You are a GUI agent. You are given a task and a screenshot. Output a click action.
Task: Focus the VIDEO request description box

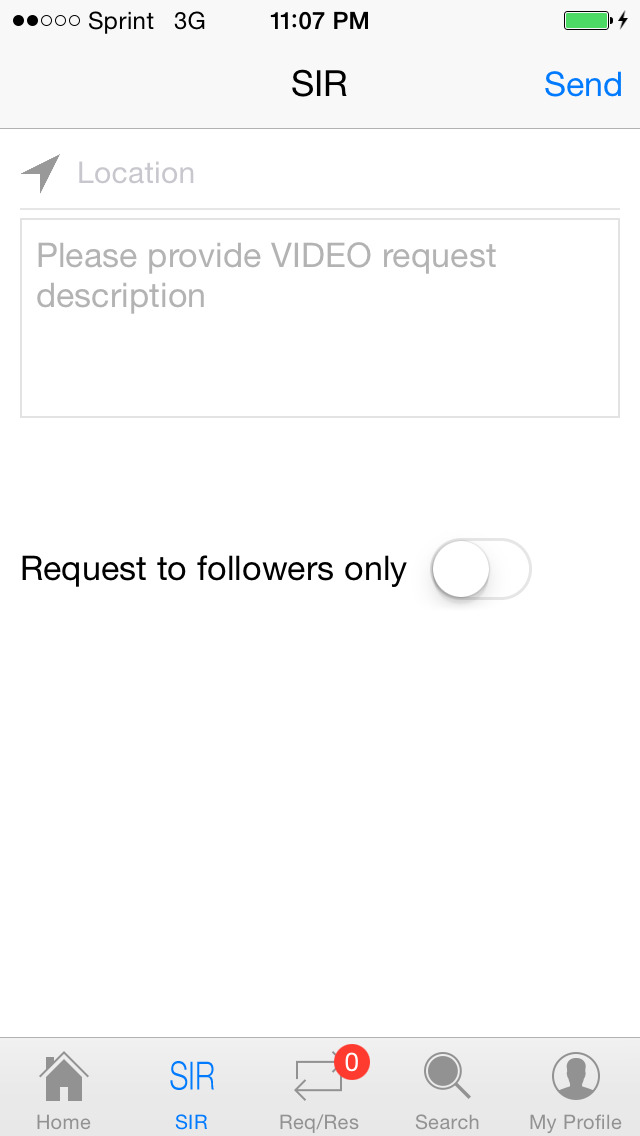[x=320, y=317]
